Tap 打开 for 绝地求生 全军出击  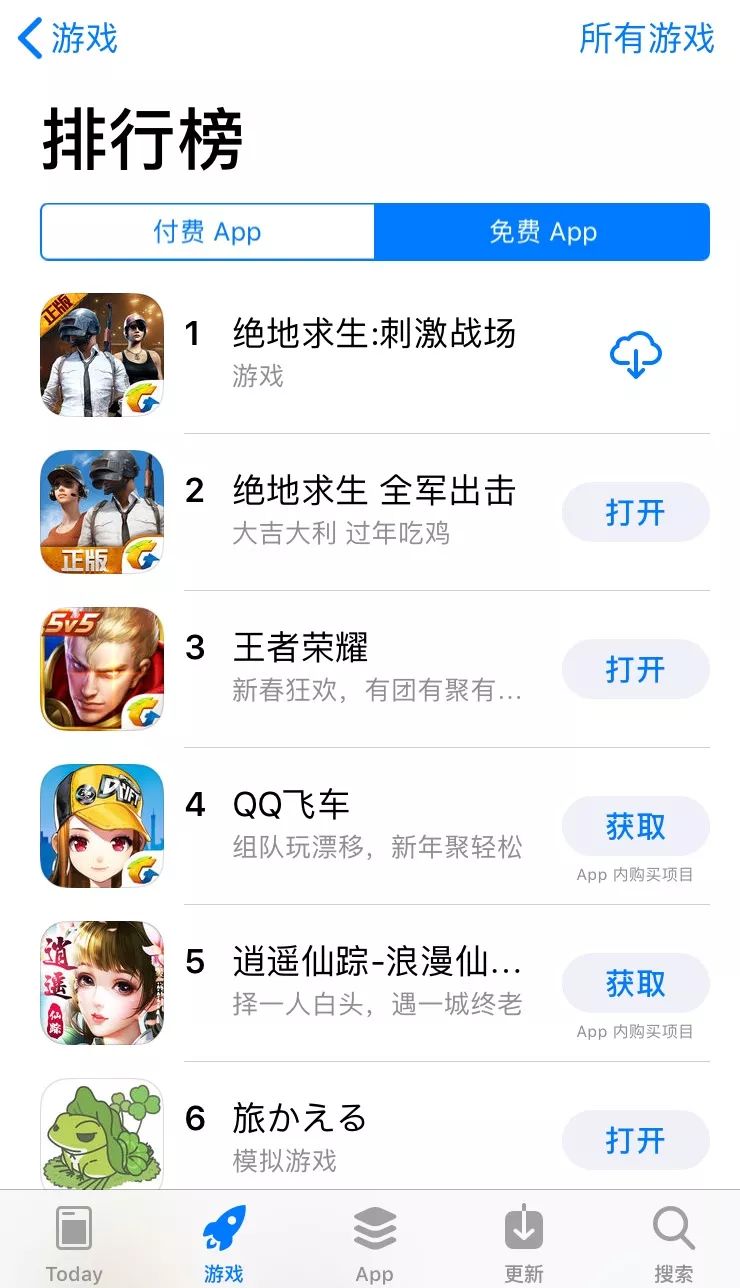coord(636,513)
